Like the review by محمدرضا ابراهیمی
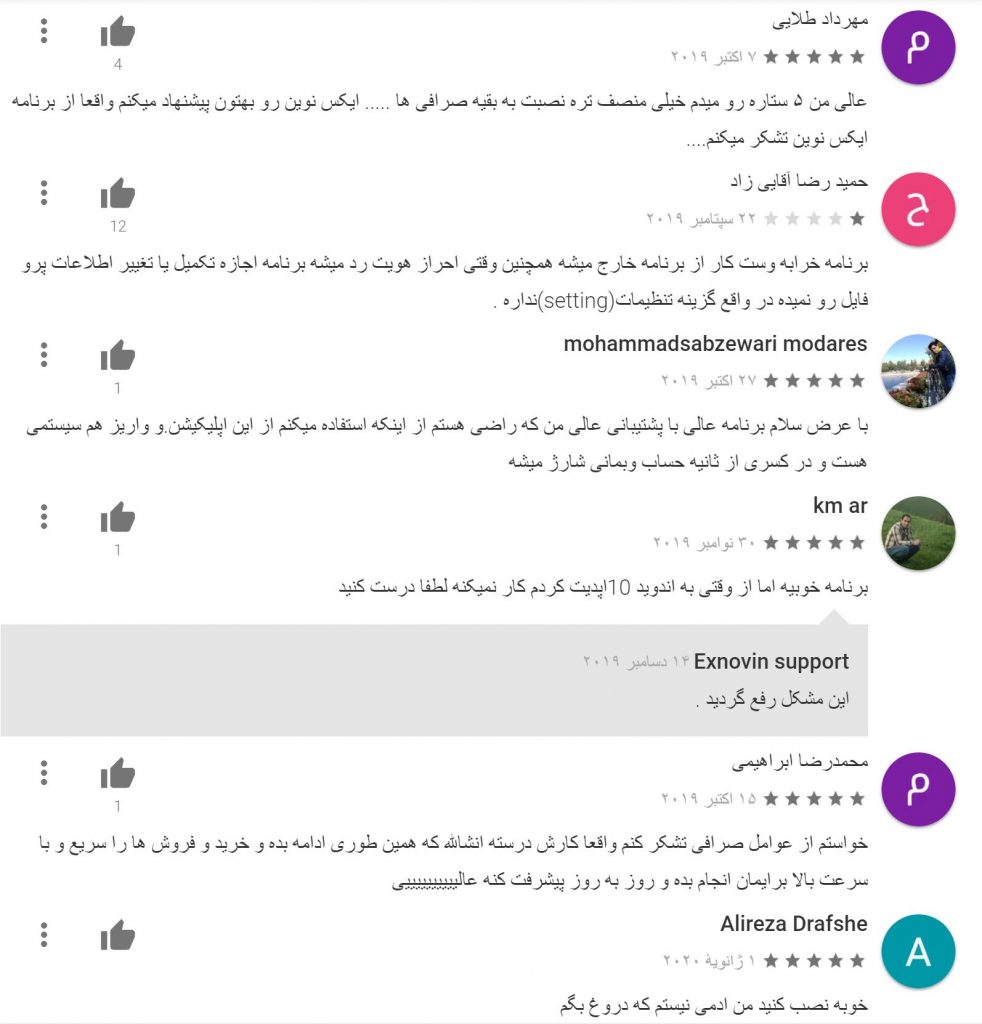Screen dimensions: 982x1024 click(117, 773)
